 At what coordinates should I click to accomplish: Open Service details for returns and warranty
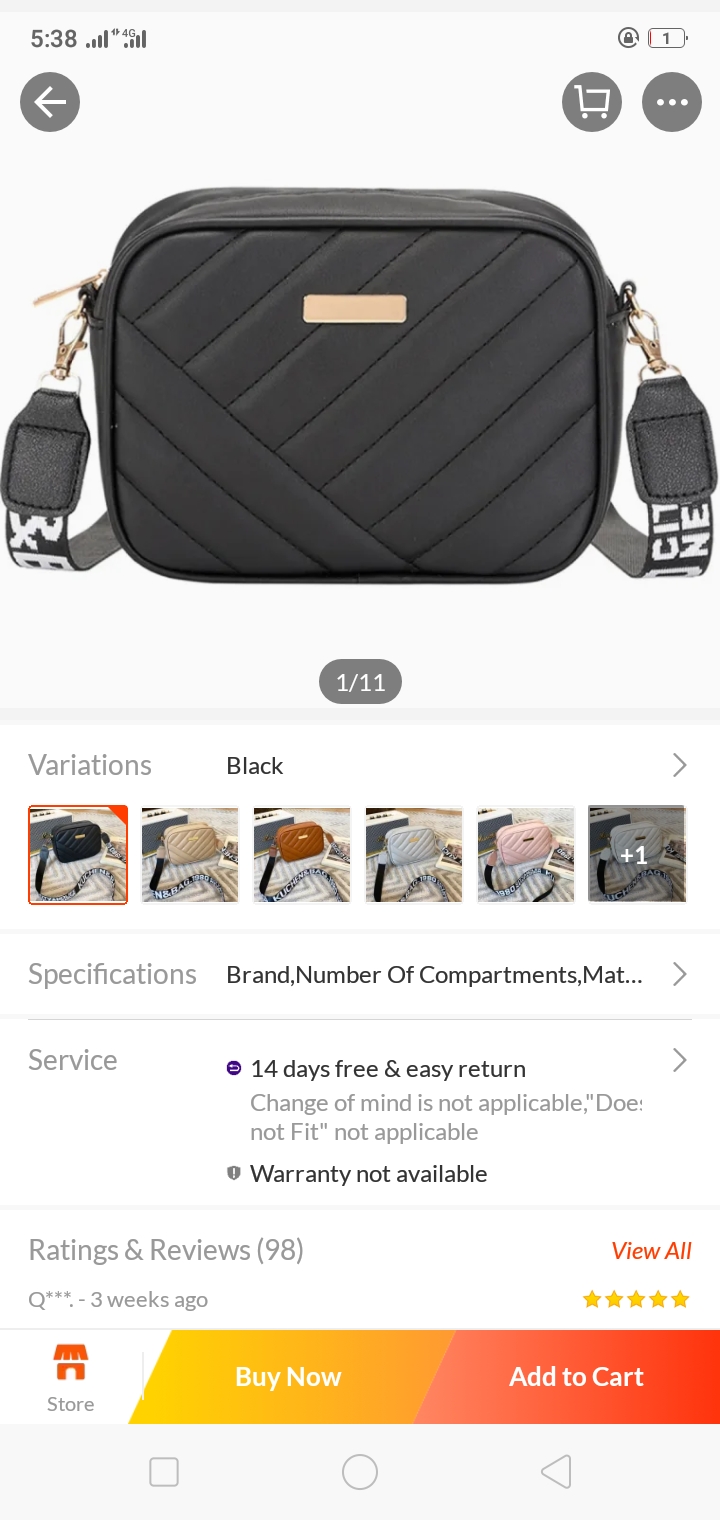tap(679, 1061)
